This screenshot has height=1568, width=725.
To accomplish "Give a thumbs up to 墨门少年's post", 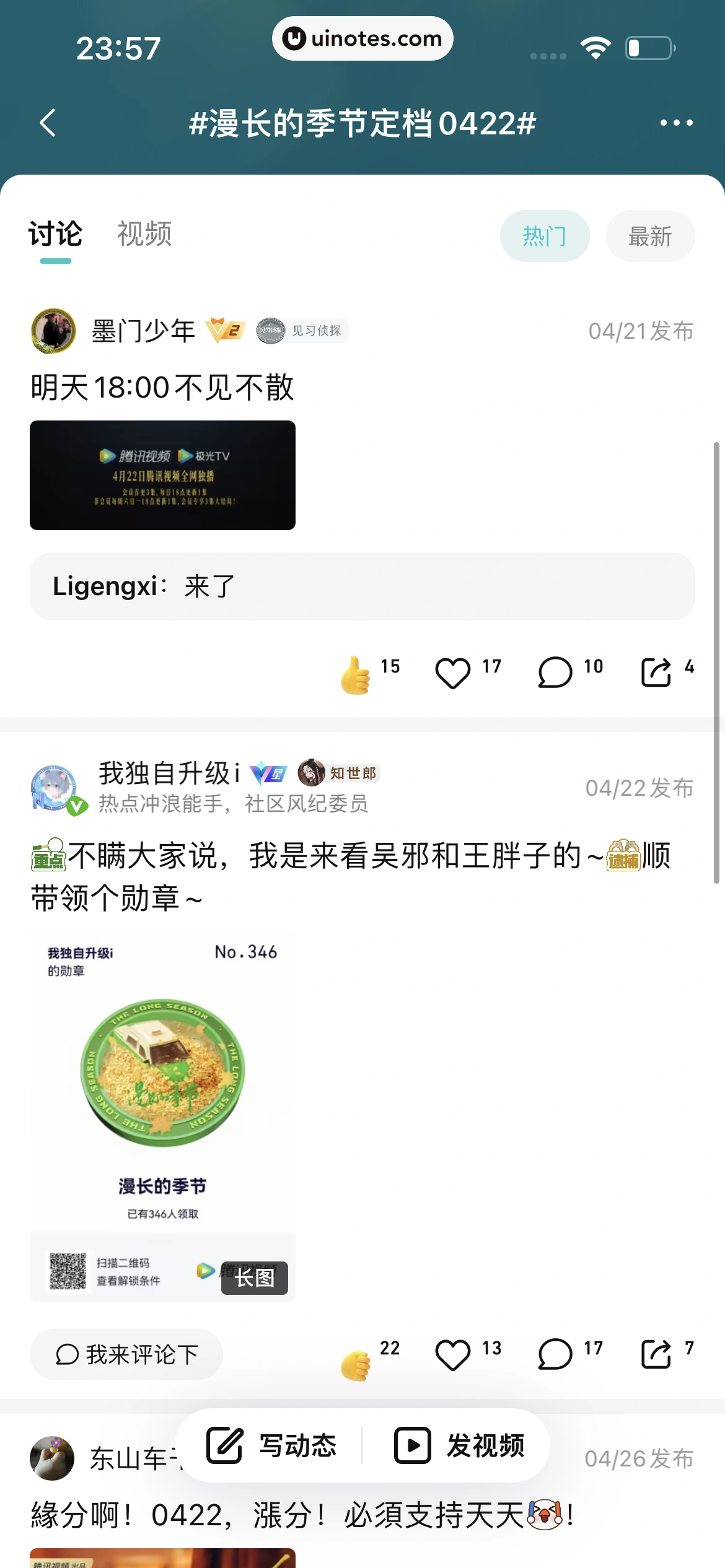I will (356, 674).
